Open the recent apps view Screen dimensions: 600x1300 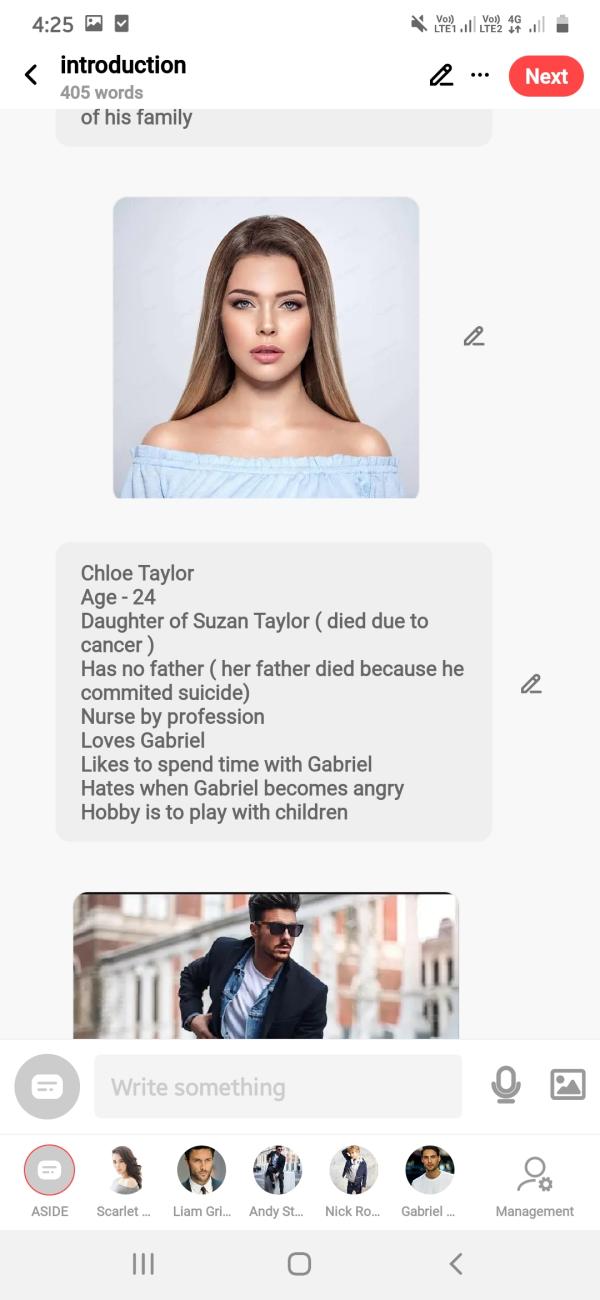point(143,1264)
